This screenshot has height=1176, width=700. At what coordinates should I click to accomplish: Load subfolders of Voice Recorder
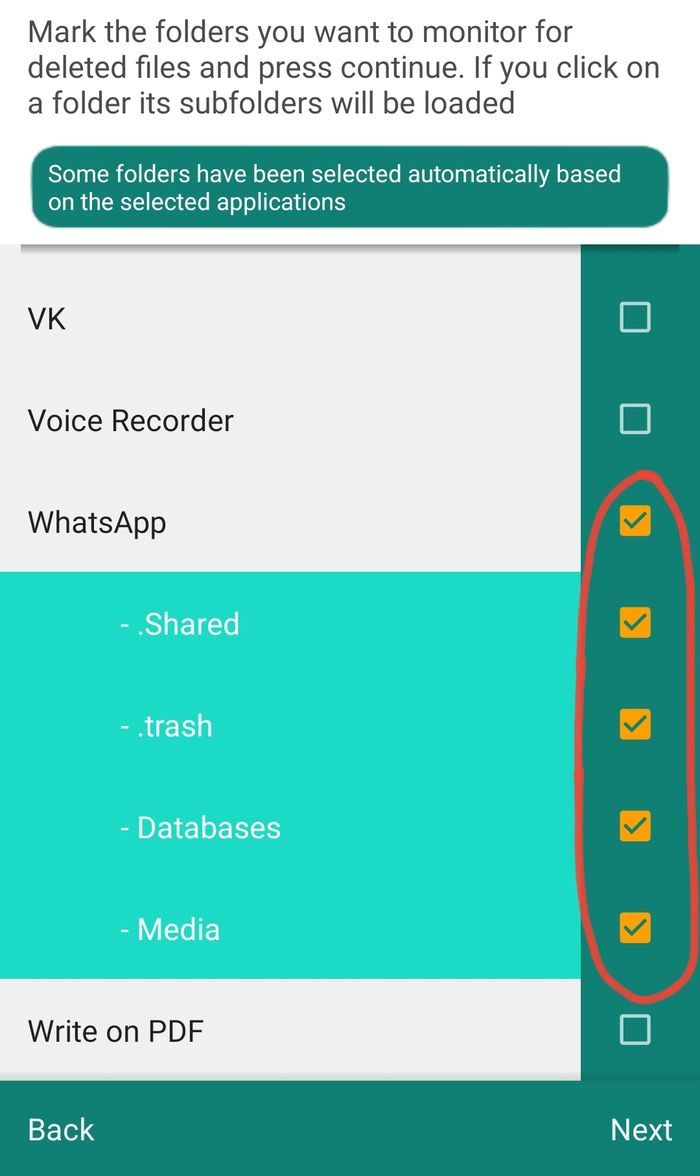tap(290, 420)
